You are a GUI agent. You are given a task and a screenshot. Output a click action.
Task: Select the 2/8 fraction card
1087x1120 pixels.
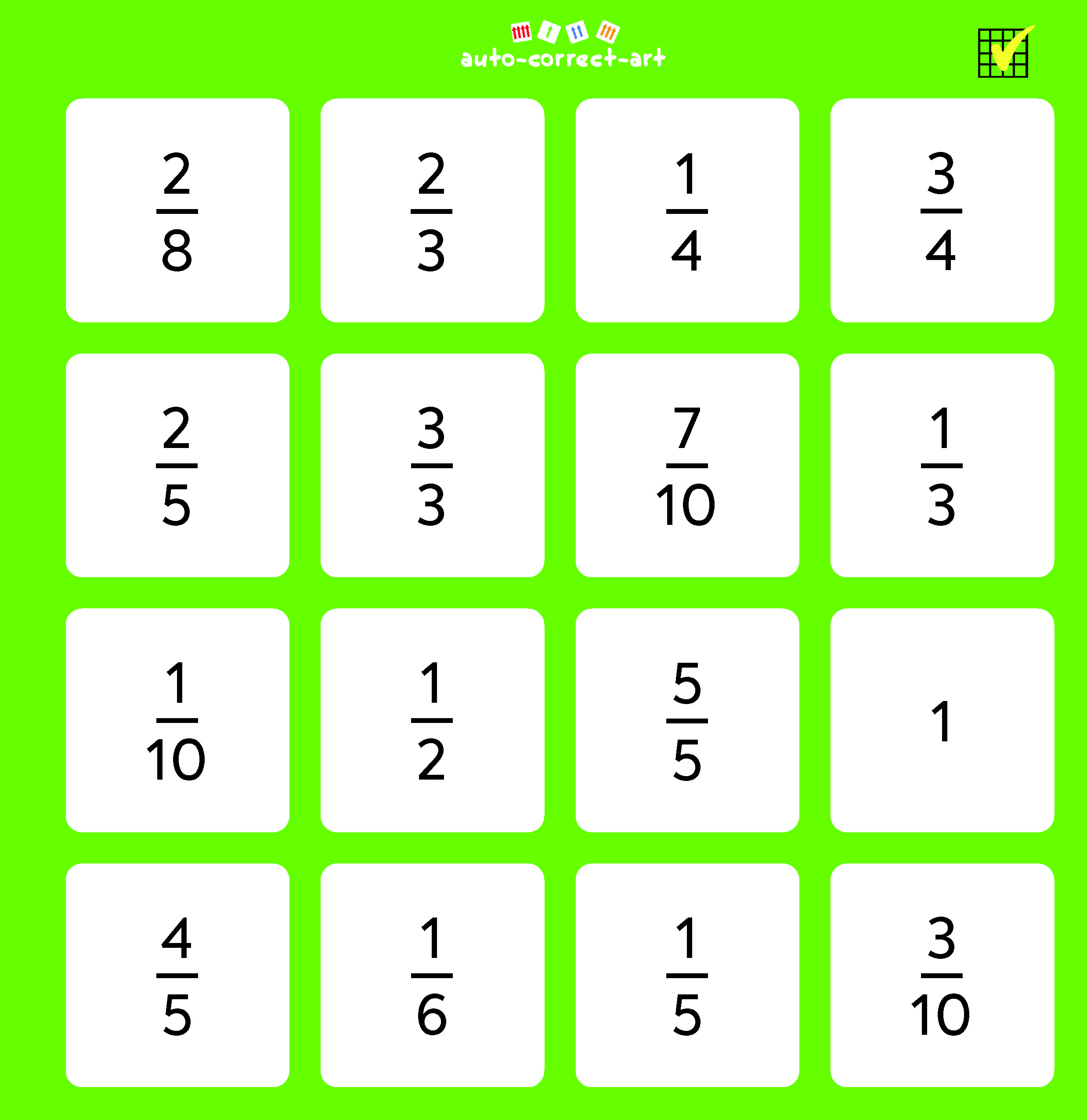click(x=177, y=210)
